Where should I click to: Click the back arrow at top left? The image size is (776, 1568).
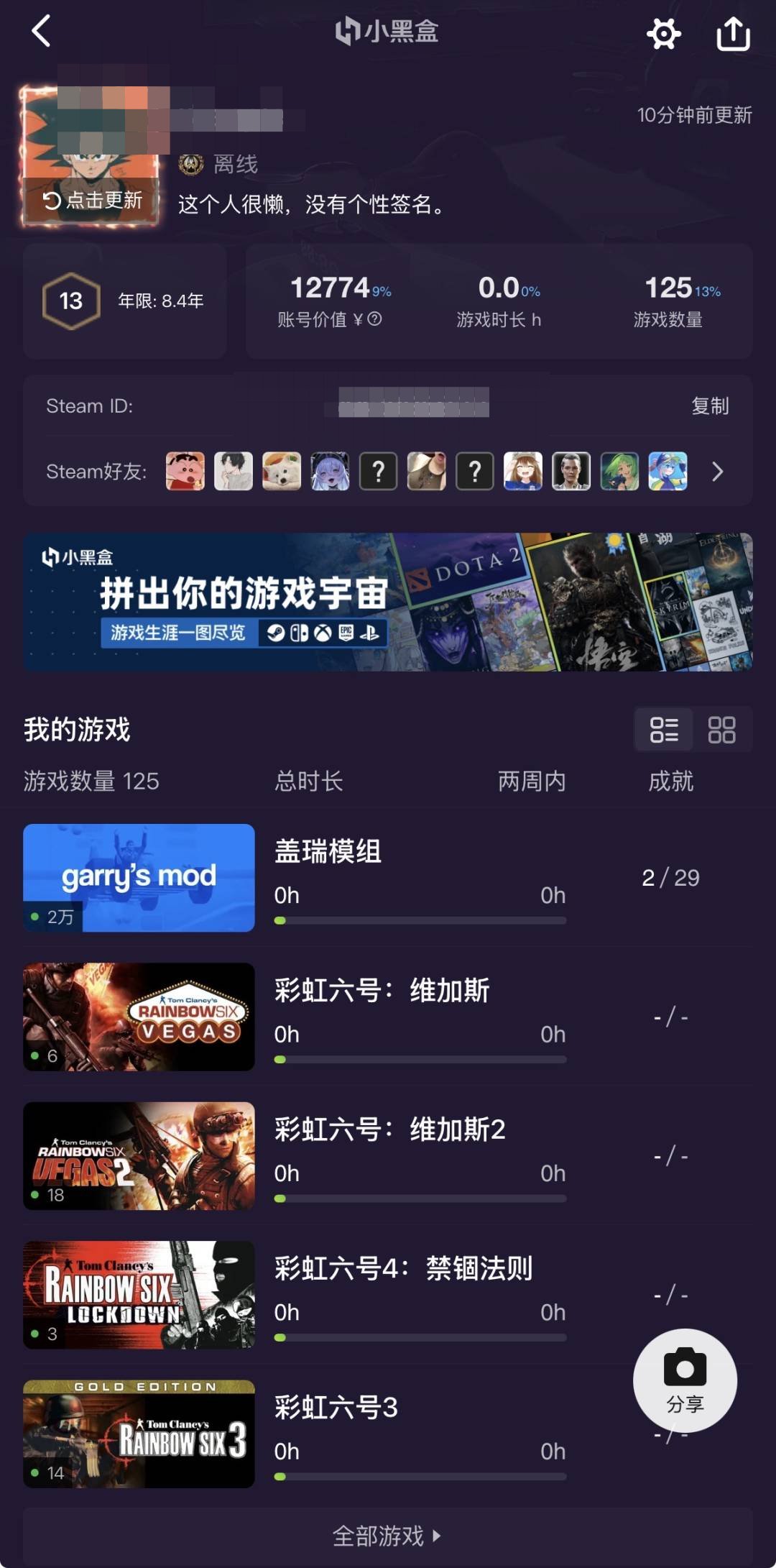(41, 33)
